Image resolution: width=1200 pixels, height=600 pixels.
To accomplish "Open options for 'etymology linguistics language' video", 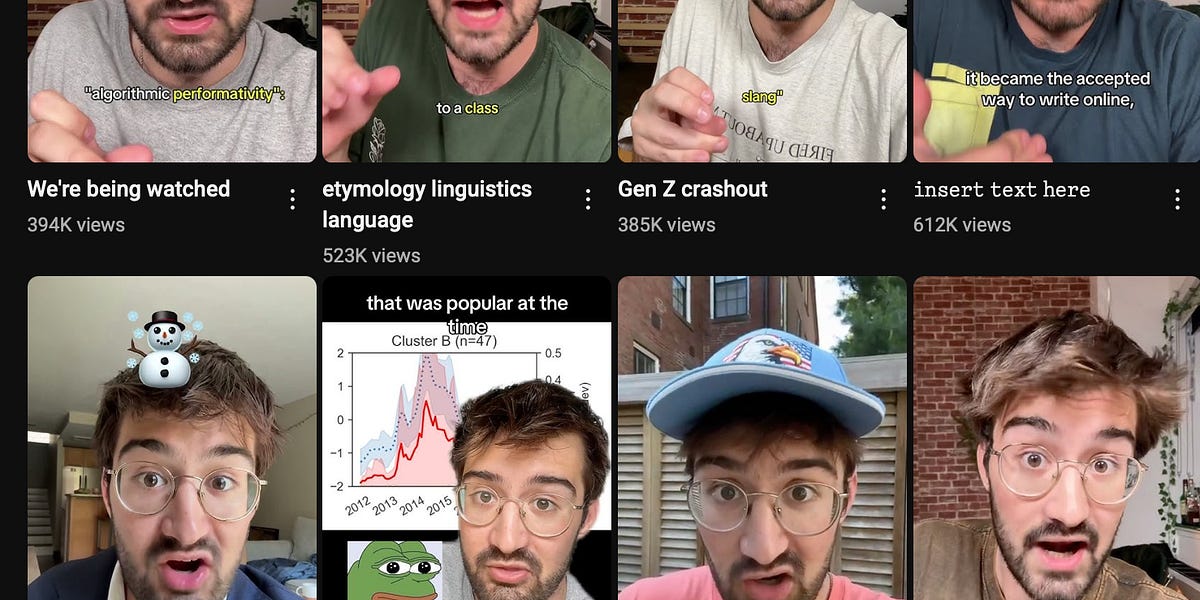I will pyautogui.click(x=588, y=199).
